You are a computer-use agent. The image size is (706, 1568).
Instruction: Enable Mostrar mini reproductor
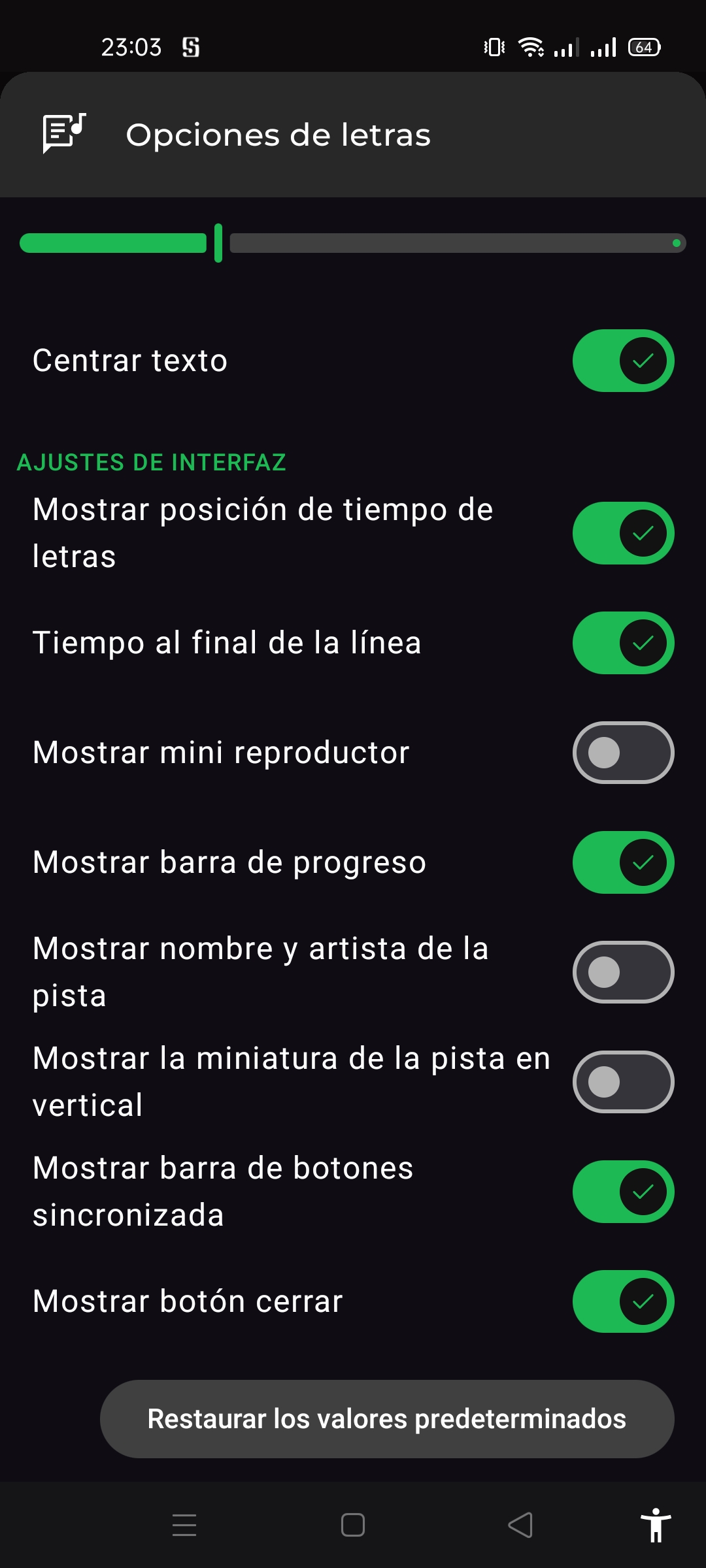(623, 753)
